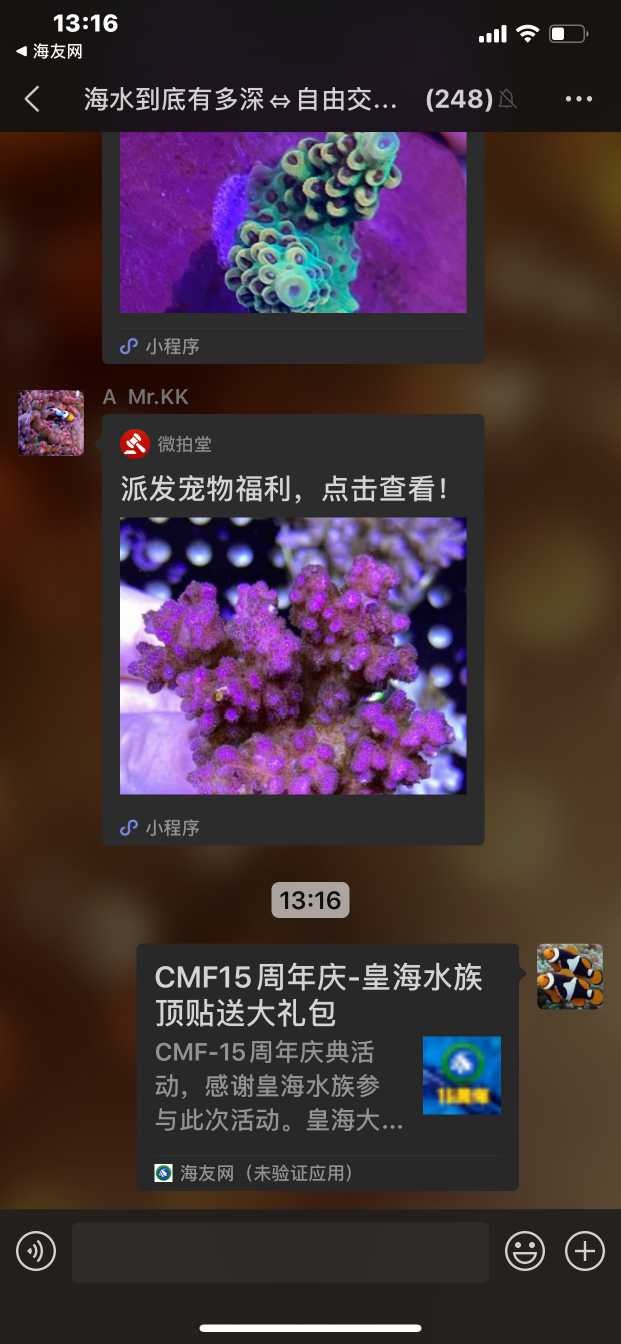Image resolution: width=621 pixels, height=1344 pixels.
Task: View my own clownfish avatar profile
Action: click(569, 977)
